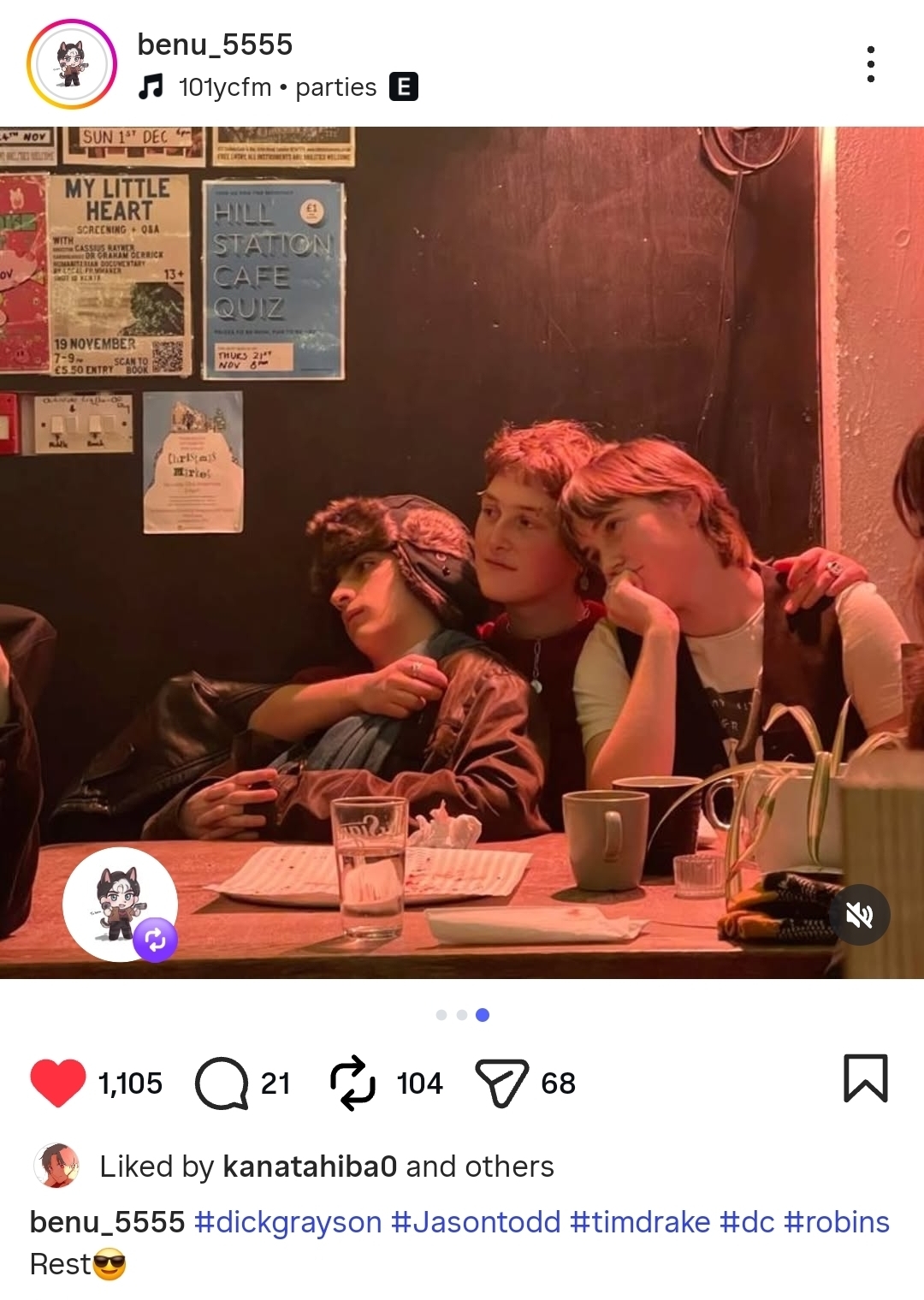
Task: Unlike the post with the red heart
Action: (58, 1083)
